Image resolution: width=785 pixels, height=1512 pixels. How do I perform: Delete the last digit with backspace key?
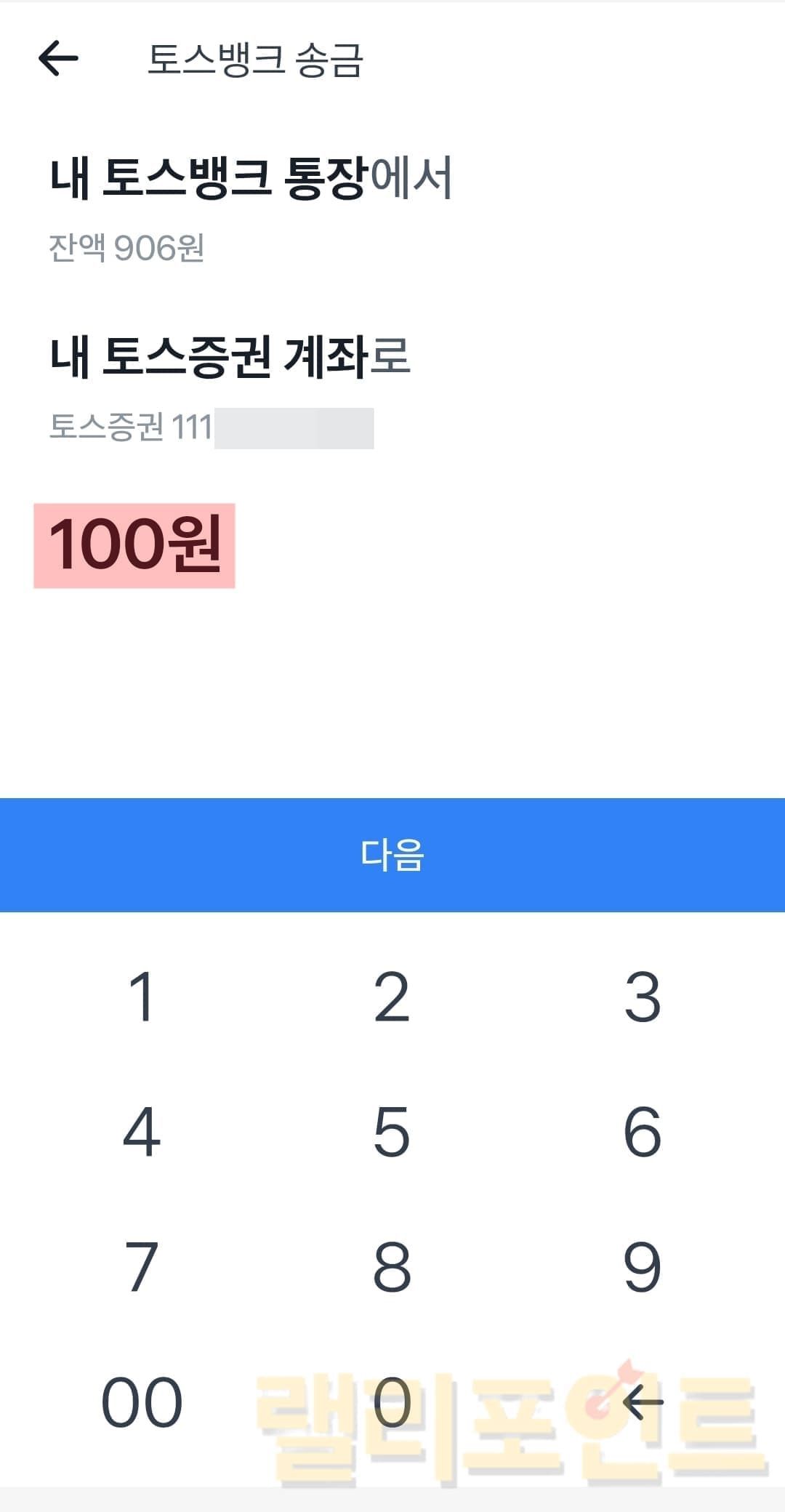pyautogui.click(x=643, y=1402)
